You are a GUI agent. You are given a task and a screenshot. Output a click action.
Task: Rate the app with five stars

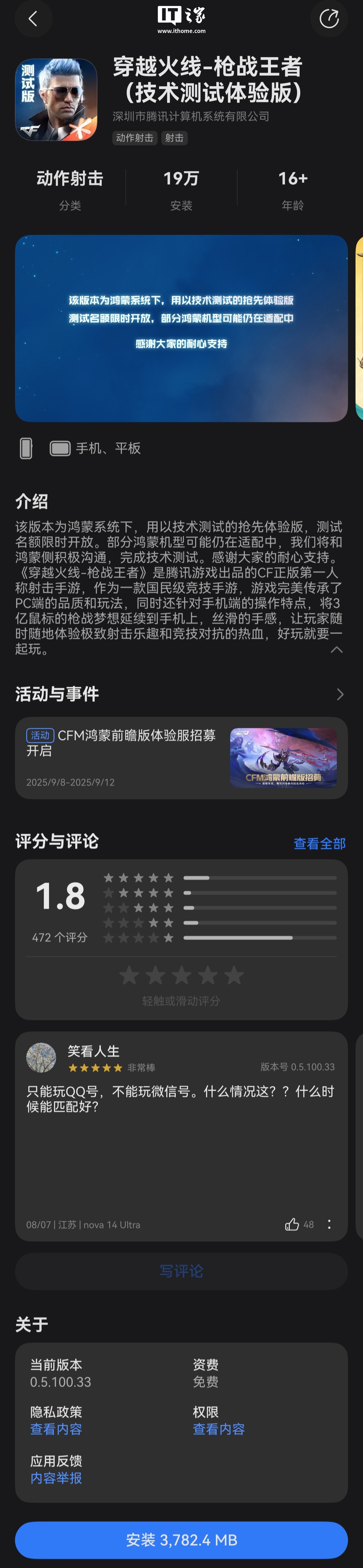(x=234, y=976)
